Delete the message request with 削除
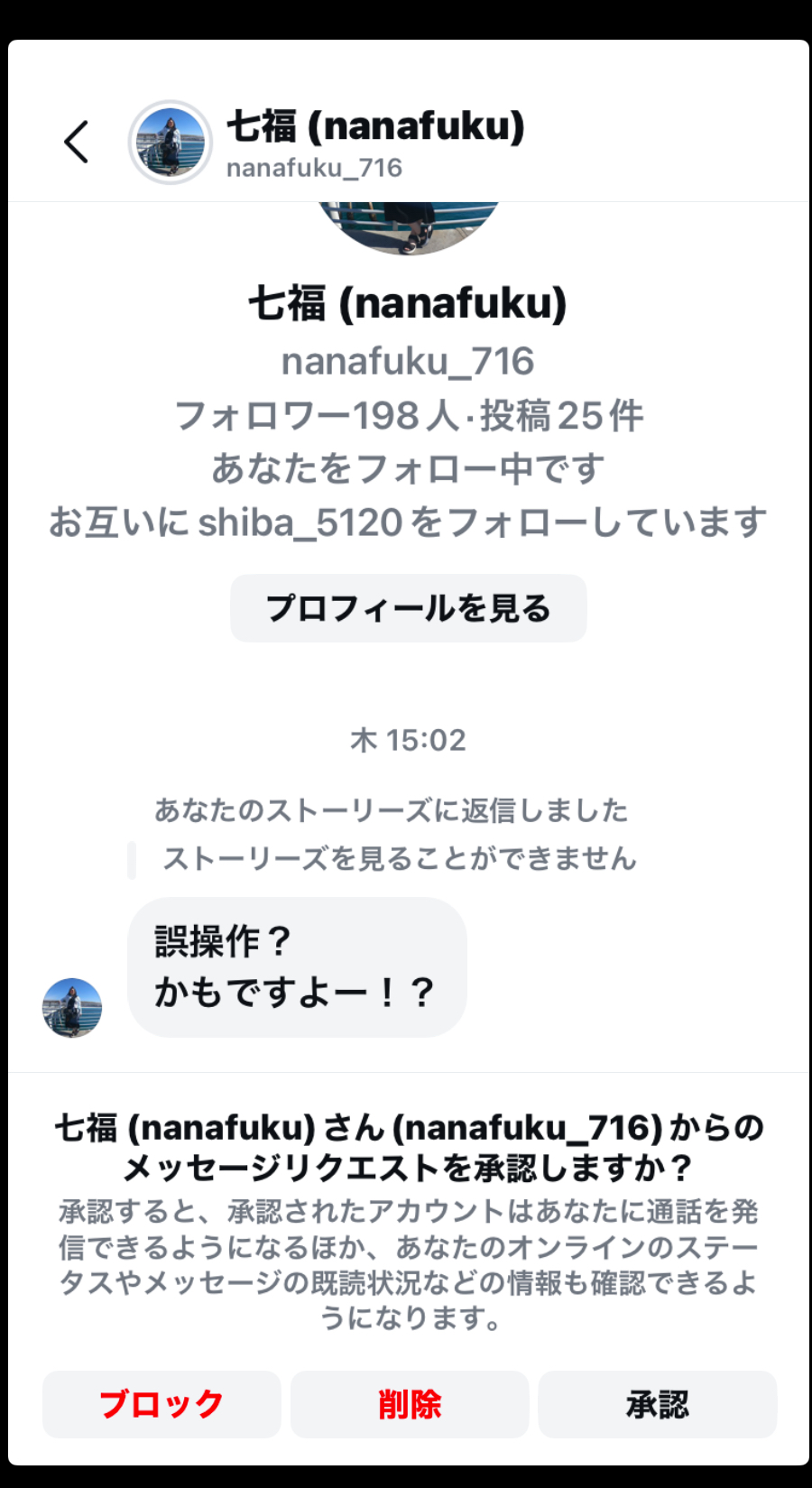This screenshot has height=1488, width=812. tap(410, 1404)
